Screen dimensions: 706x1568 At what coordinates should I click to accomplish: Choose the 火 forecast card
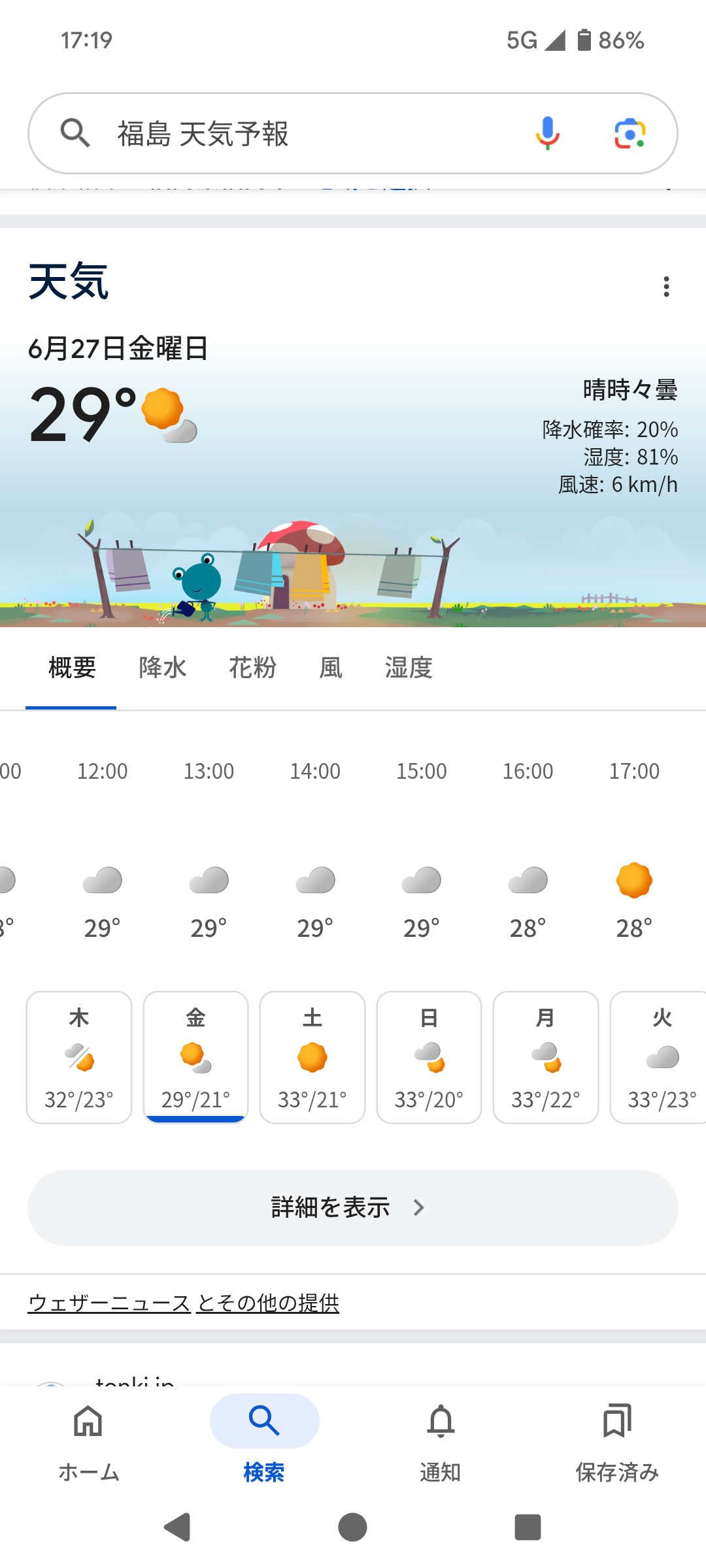[659, 1057]
